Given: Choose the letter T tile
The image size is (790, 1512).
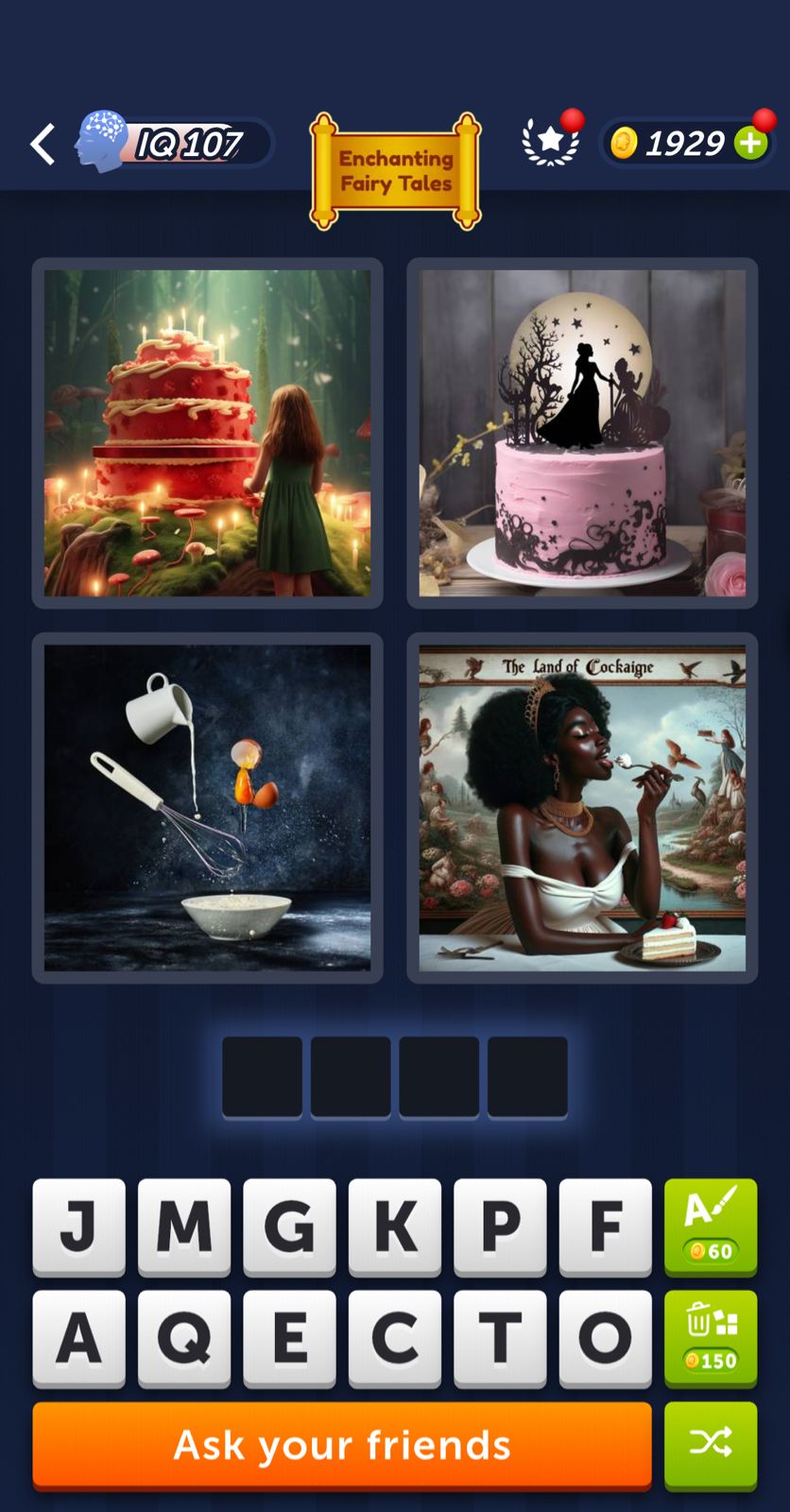Looking at the screenshot, I should tap(500, 1338).
